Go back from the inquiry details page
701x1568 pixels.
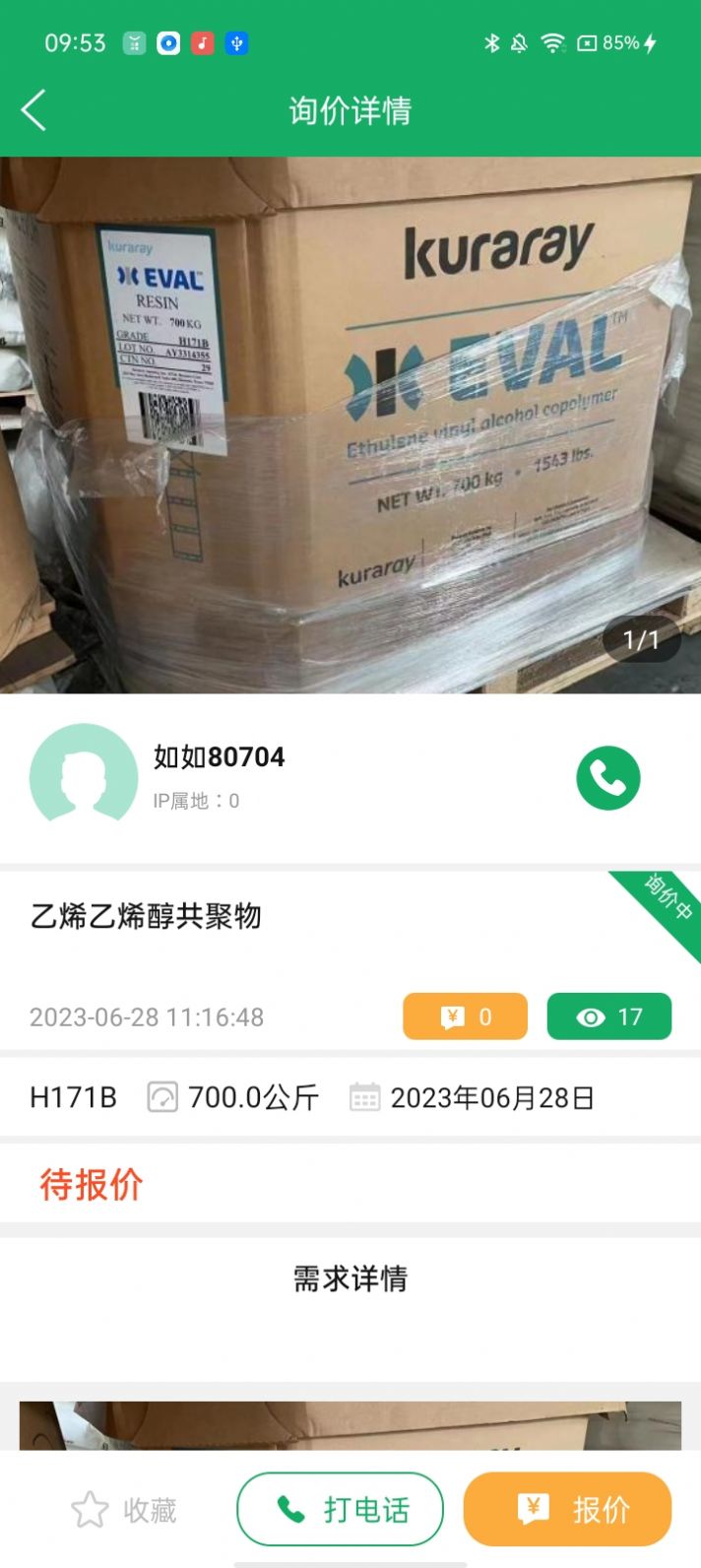click(34, 110)
